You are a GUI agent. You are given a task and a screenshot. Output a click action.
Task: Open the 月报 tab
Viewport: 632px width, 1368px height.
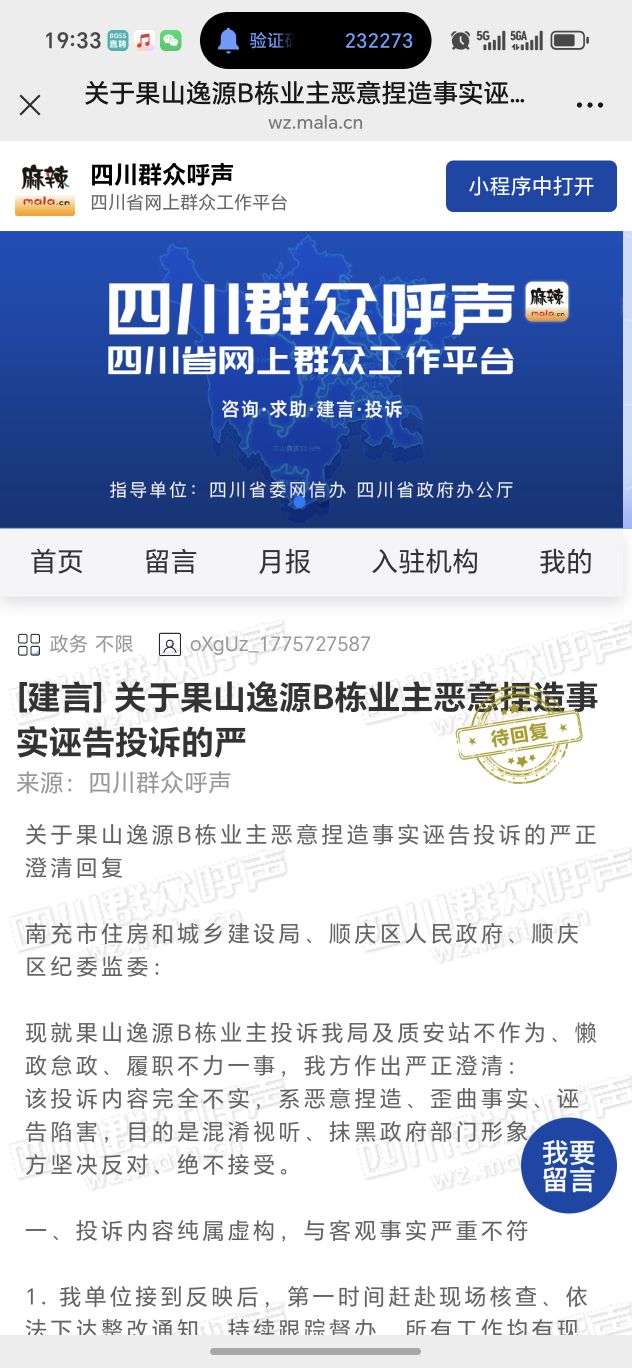pos(284,562)
